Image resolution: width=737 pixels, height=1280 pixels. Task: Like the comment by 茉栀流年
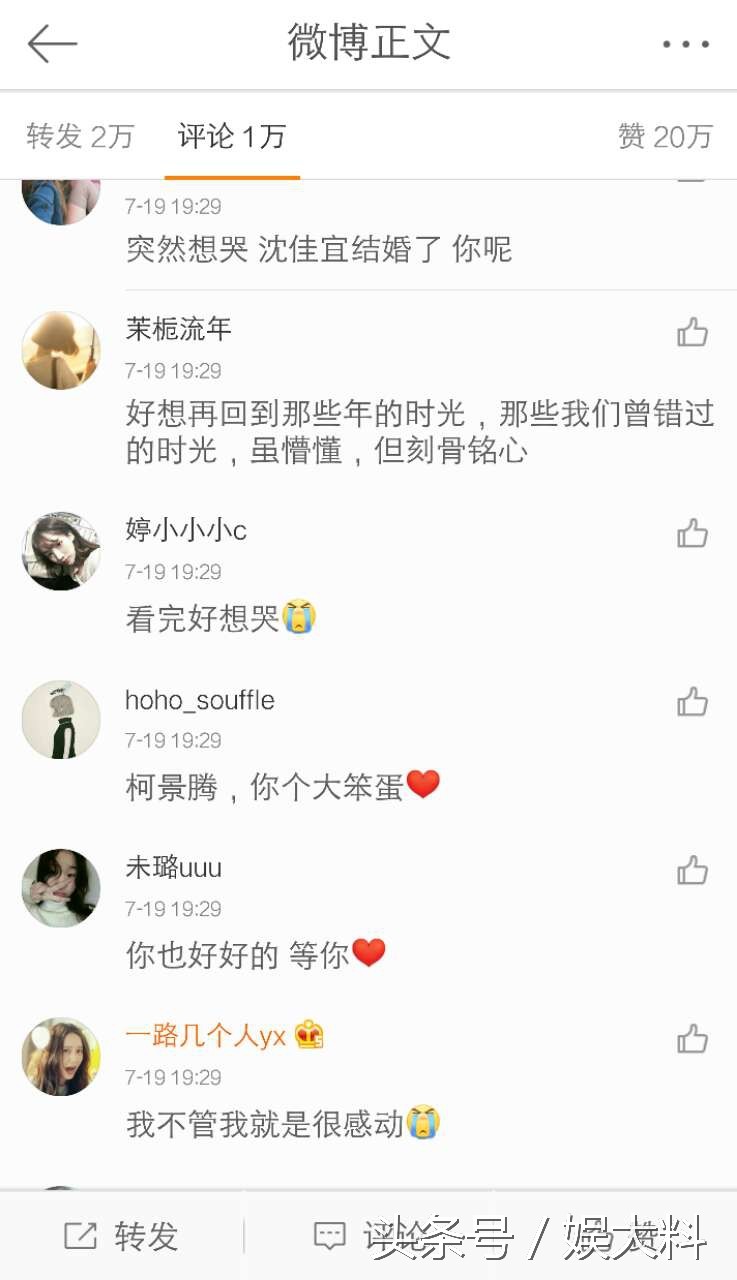coord(692,332)
